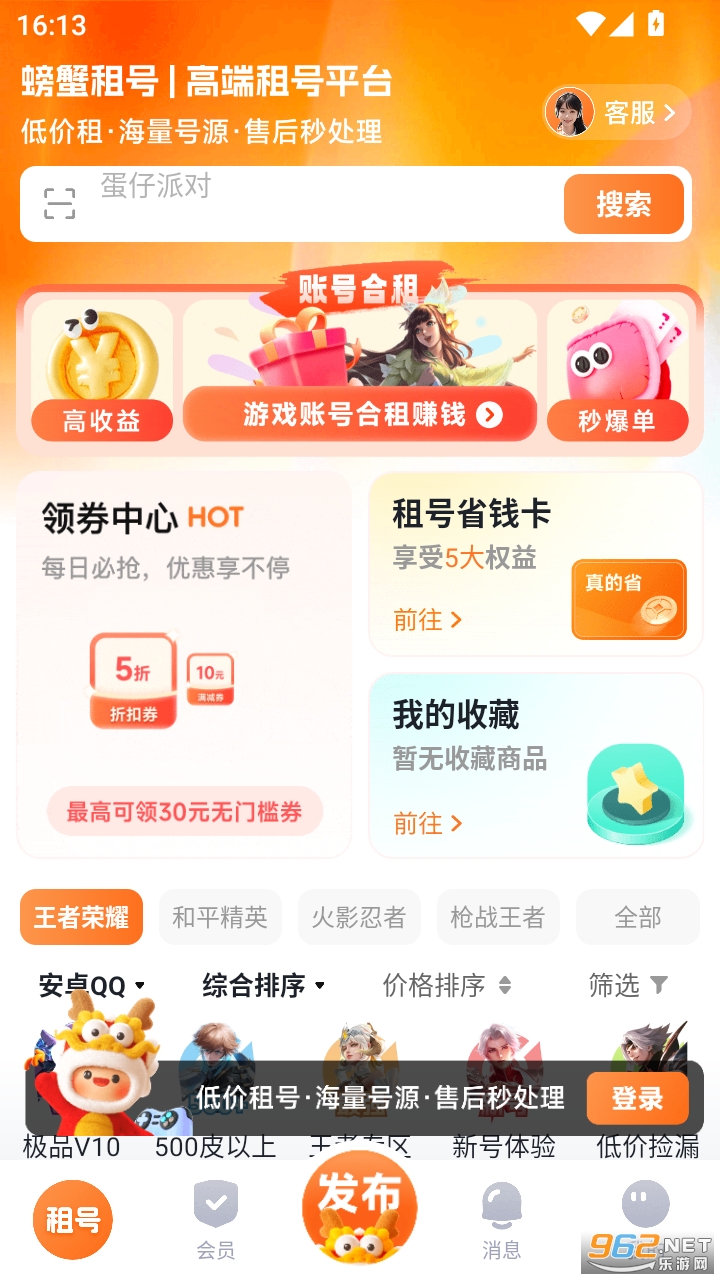Image resolution: width=720 pixels, height=1280 pixels.
Task: Tap the 租号 home icon in bottom bar
Action: (x=71, y=1219)
